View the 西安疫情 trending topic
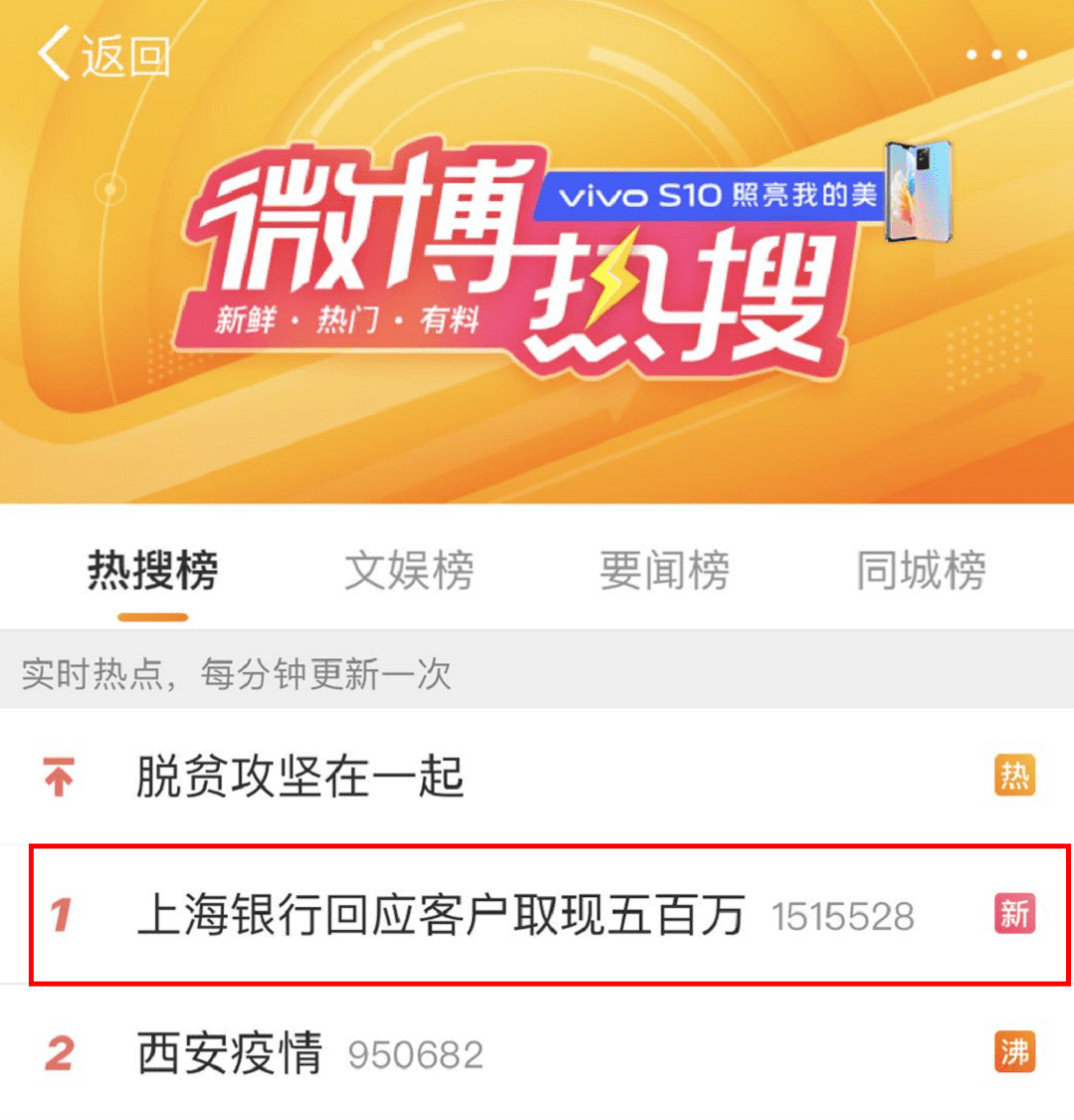 point(231,1053)
